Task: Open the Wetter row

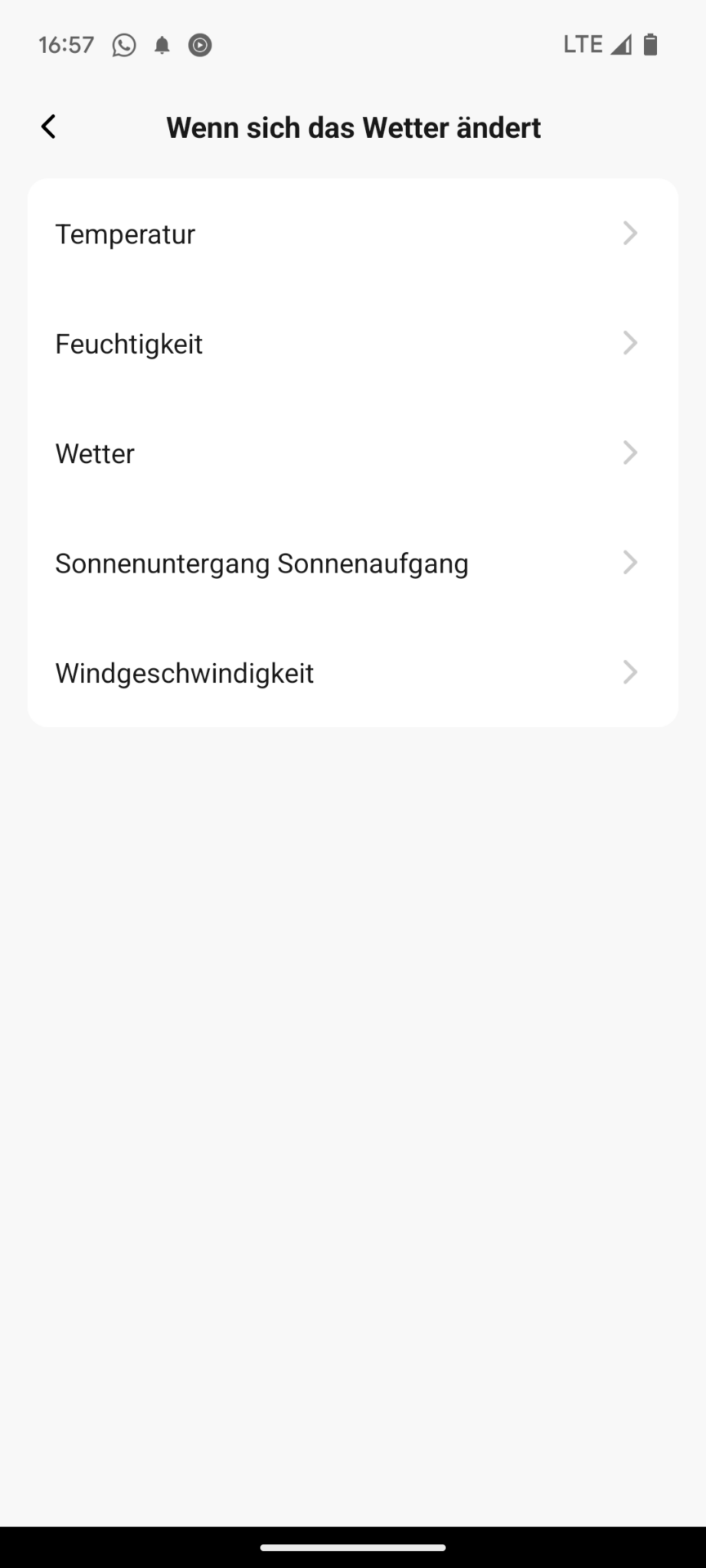Action: (x=353, y=452)
